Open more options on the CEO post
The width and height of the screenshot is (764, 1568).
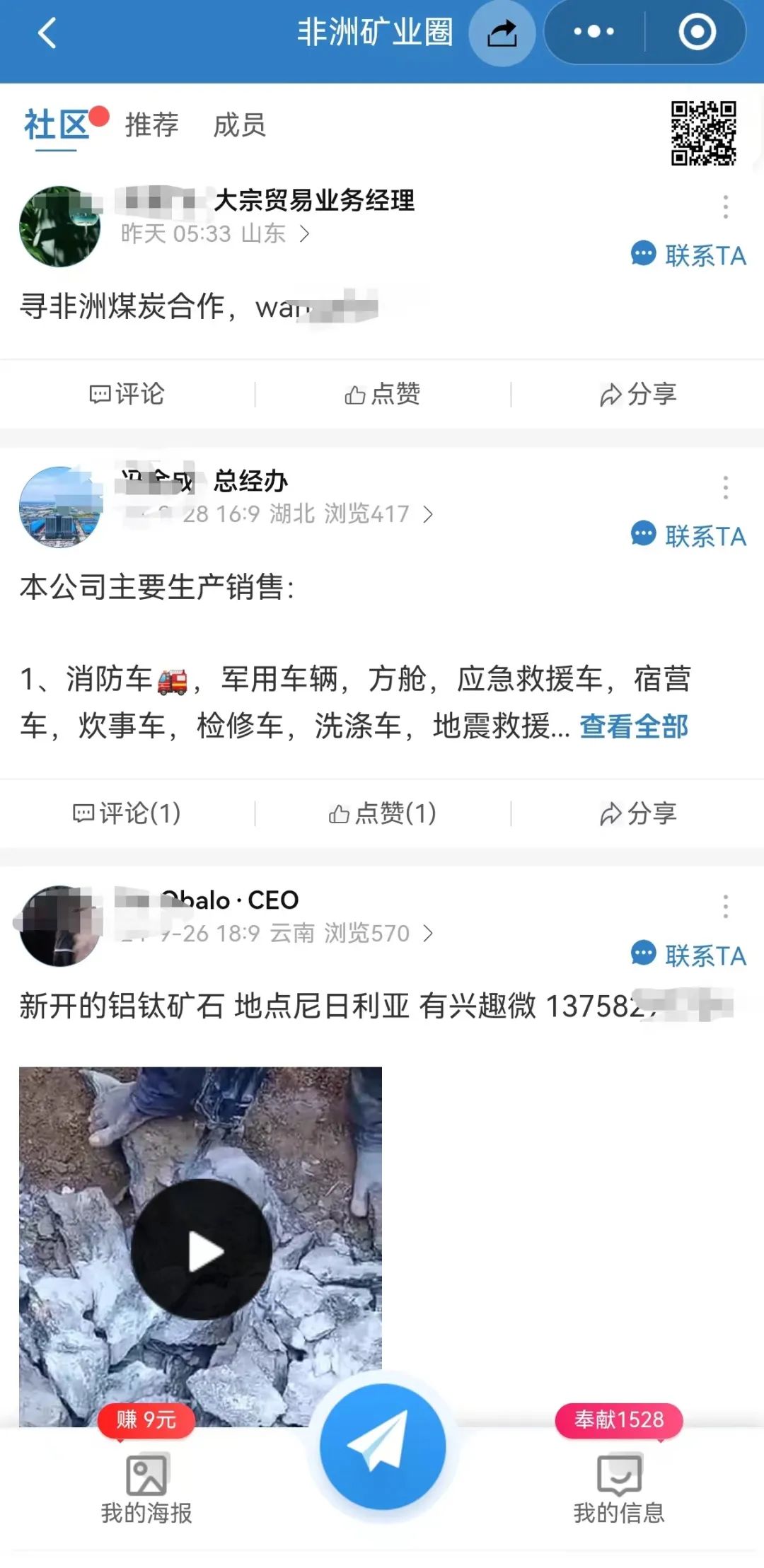[x=725, y=906]
